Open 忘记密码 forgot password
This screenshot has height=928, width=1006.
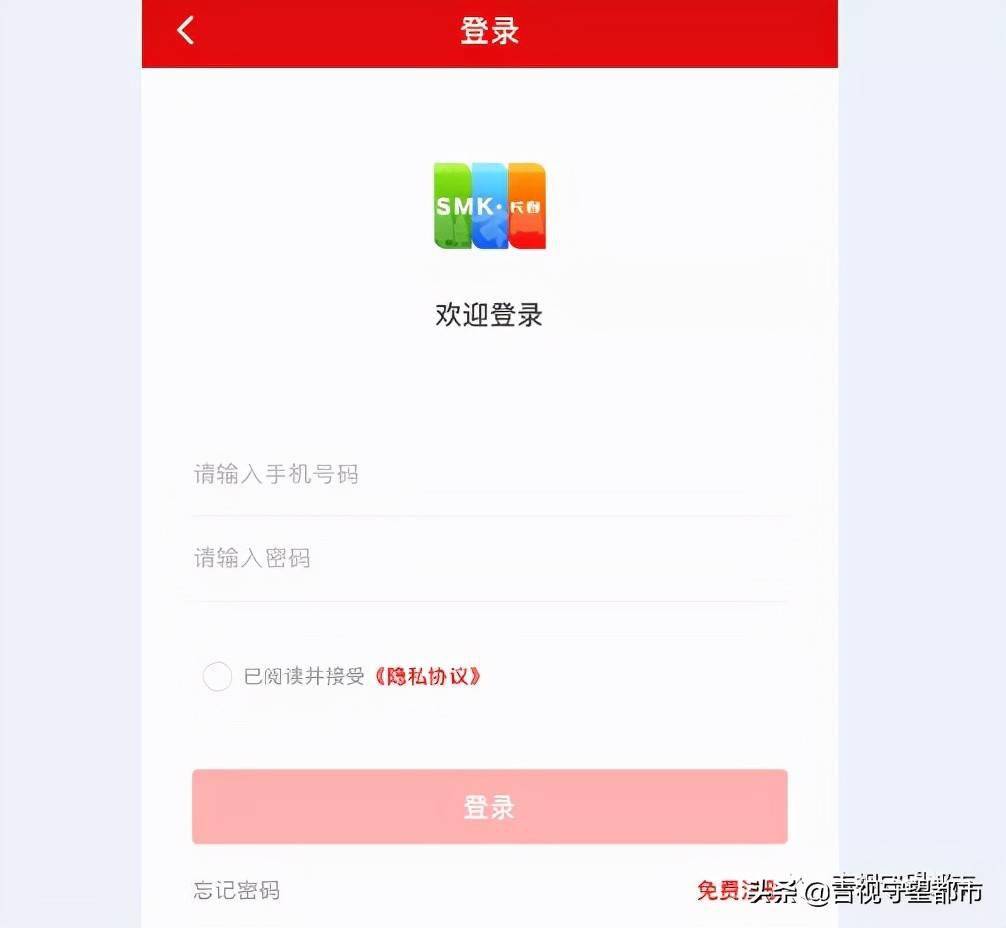237,890
